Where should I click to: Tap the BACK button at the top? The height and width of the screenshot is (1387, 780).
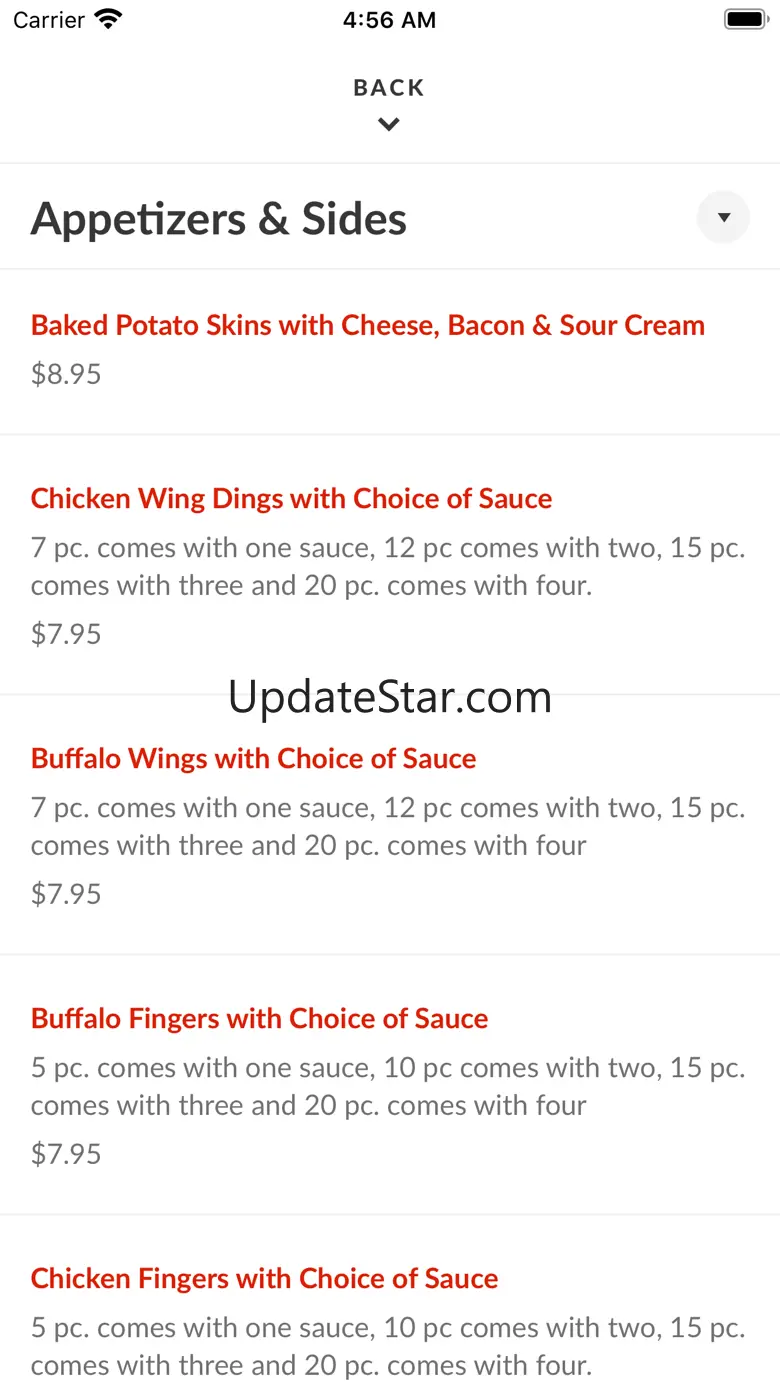point(389,102)
